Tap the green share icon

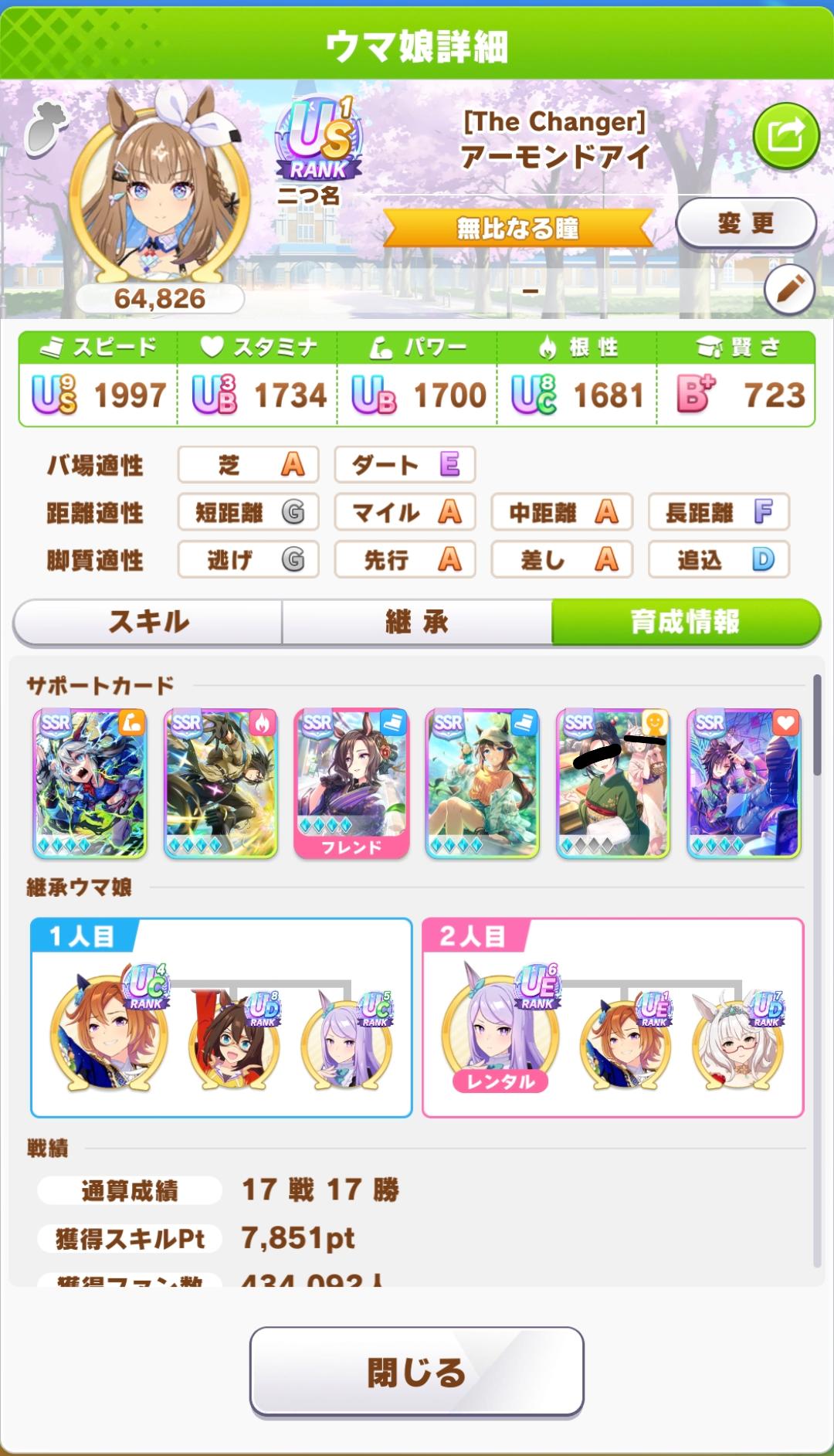(x=785, y=137)
